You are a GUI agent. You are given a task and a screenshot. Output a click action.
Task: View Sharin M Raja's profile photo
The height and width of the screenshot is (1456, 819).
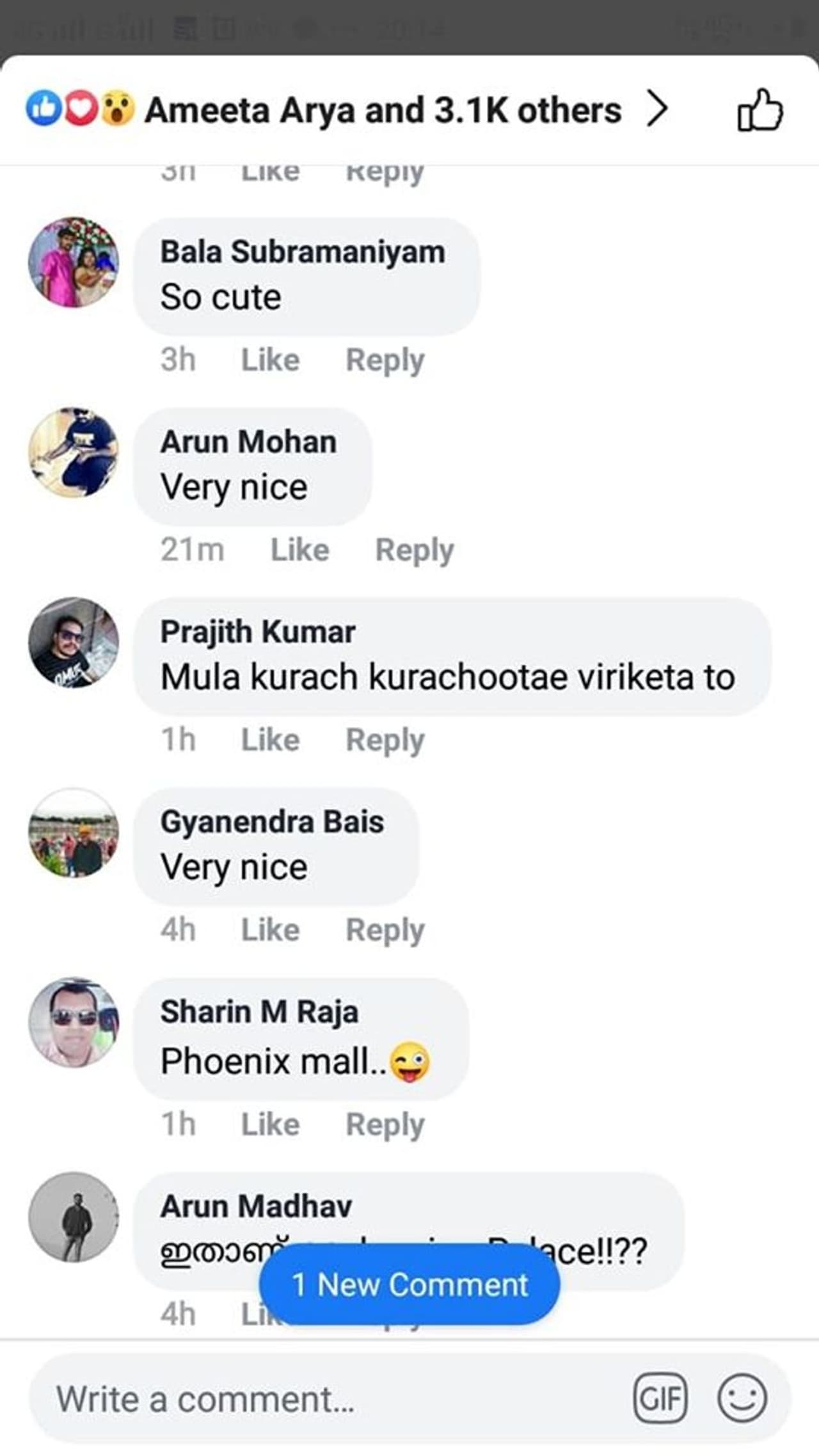[x=74, y=1023]
